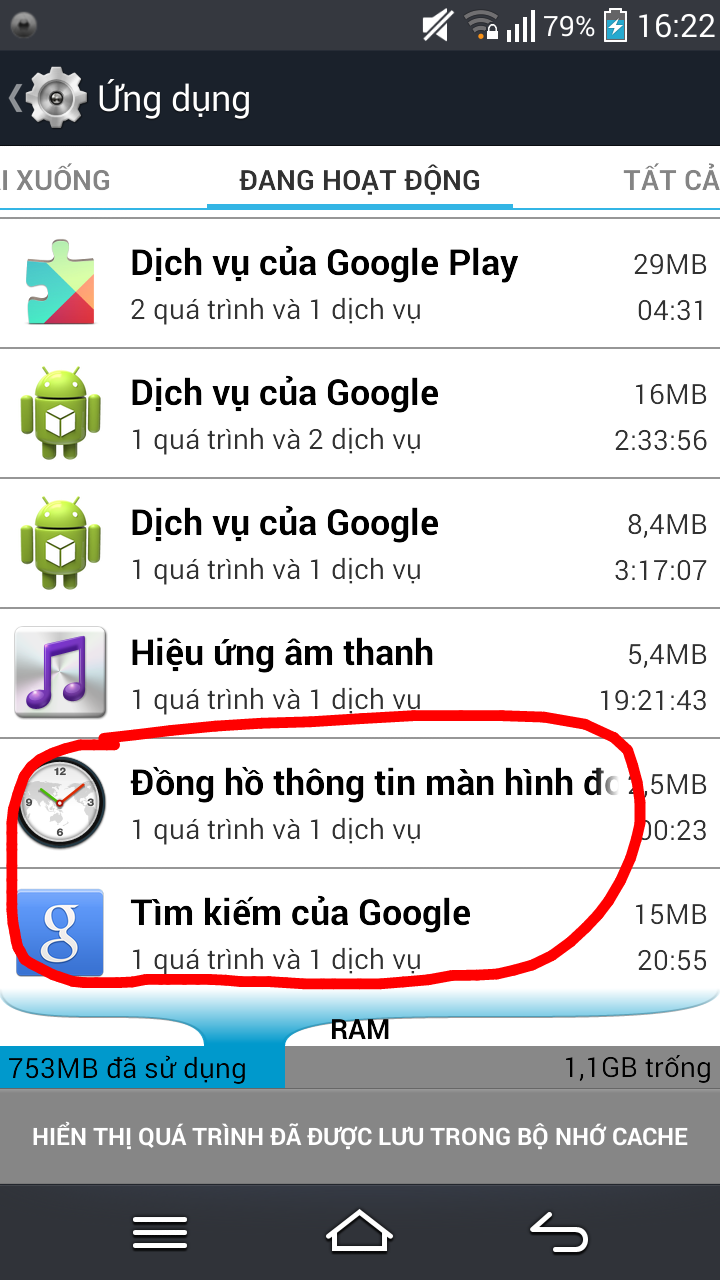Image resolution: width=720 pixels, height=1280 pixels.
Task: Open the partially visible XUỐNG tab
Action: click(x=55, y=180)
